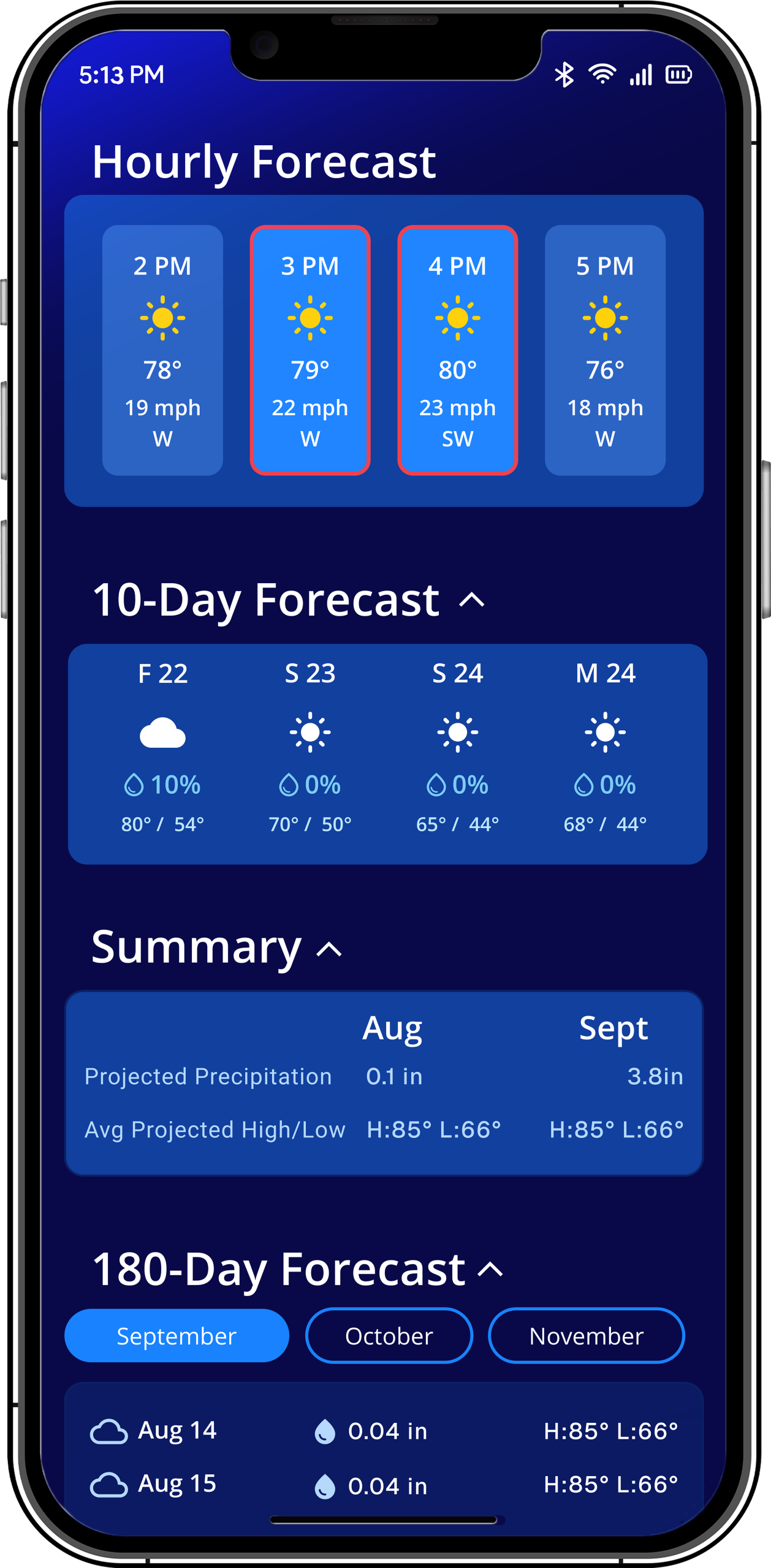
Task: Open the S 23 daily forecast
Action: click(310, 747)
